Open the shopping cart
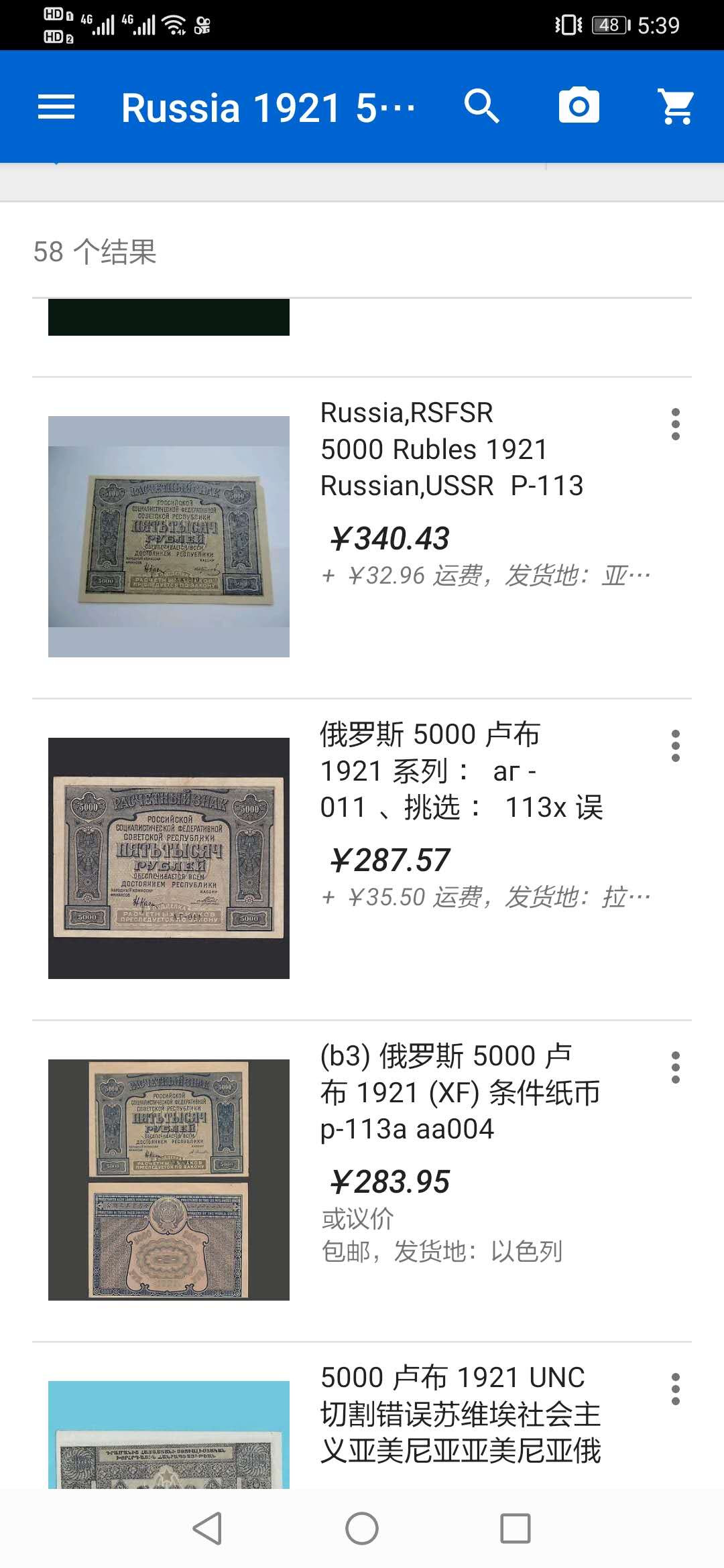 click(x=677, y=107)
